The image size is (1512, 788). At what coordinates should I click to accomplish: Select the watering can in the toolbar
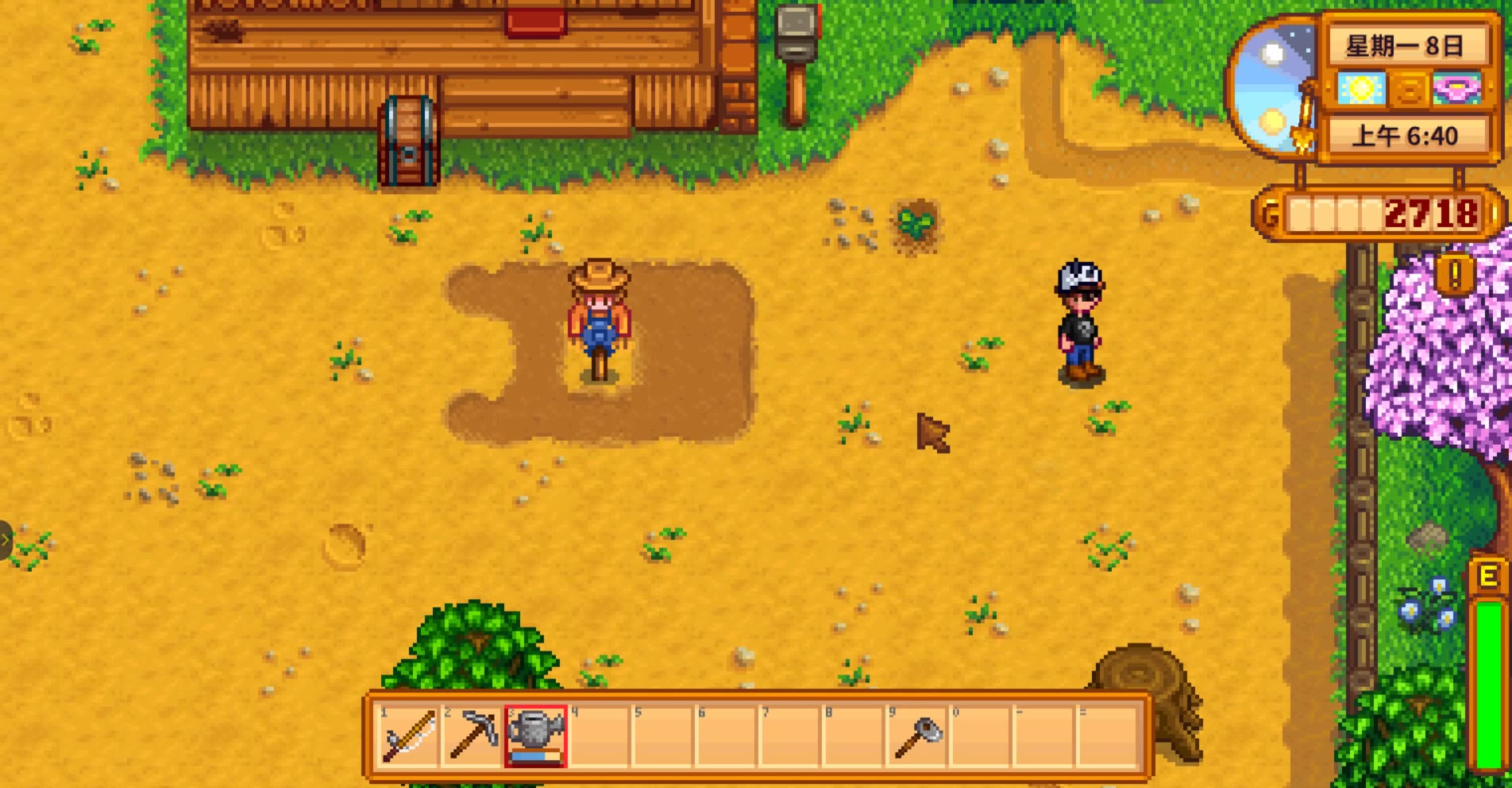pos(536,736)
